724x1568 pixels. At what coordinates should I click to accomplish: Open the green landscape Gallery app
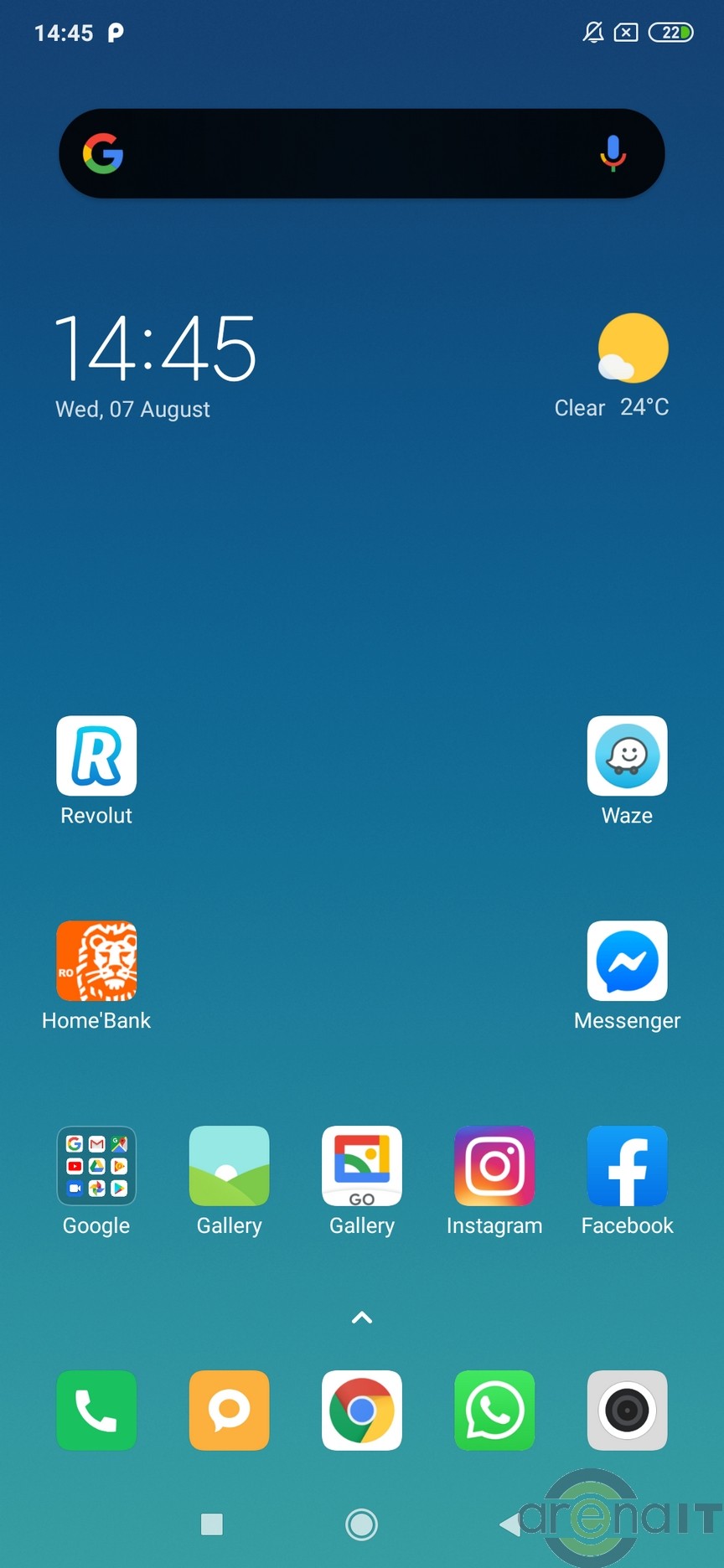pos(229,1166)
